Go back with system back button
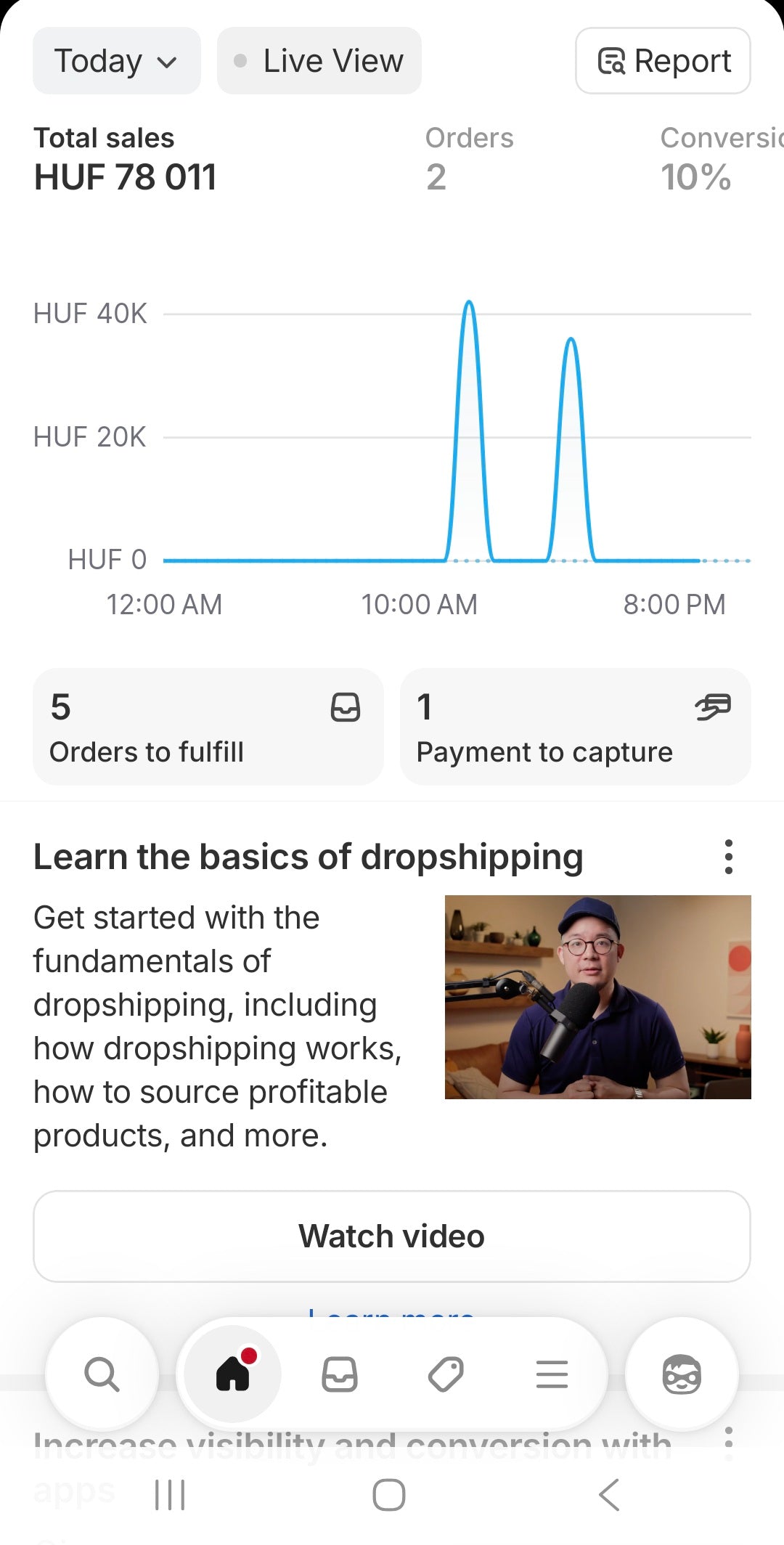This screenshot has height=1545, width=784. (x=609, y=1495)
